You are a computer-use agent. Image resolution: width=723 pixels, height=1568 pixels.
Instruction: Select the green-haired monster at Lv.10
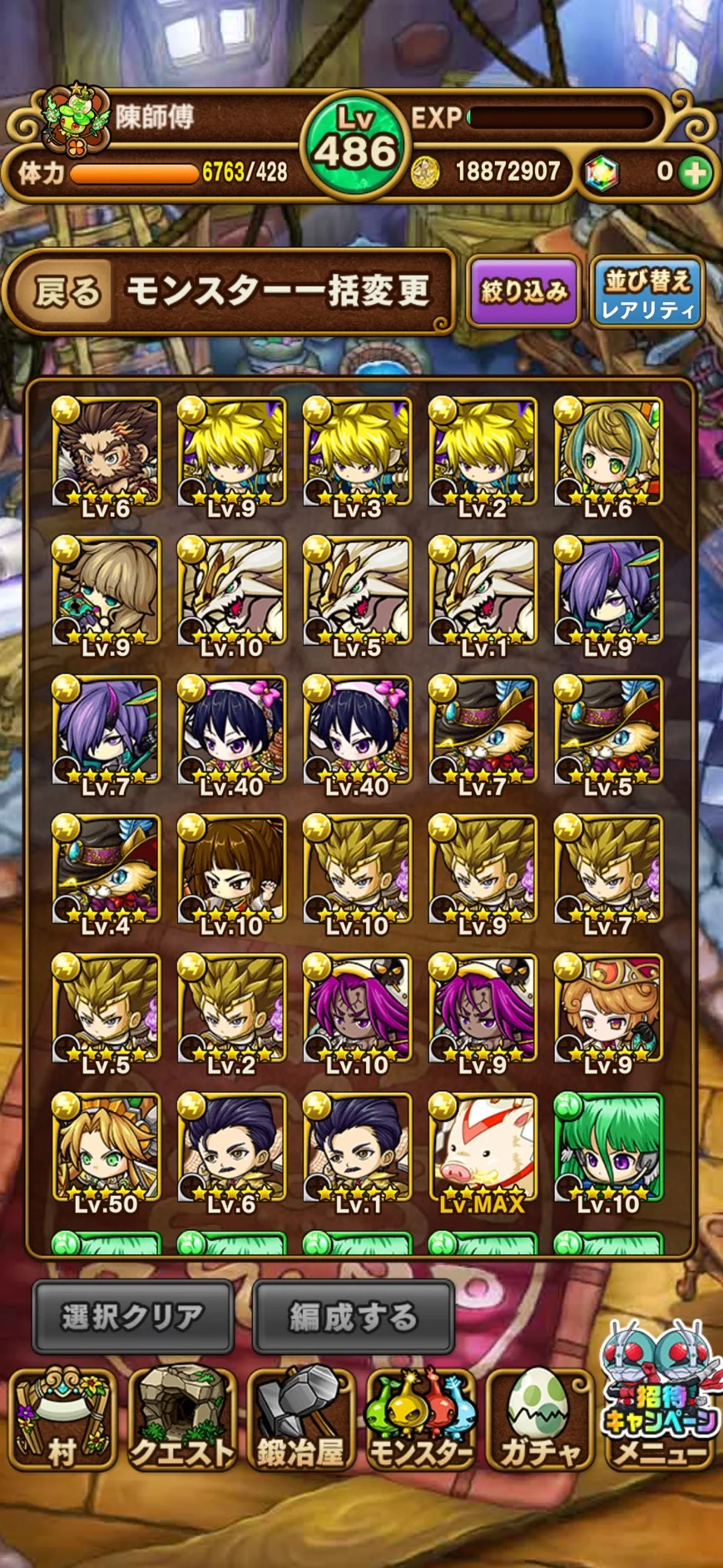(608, 1149)
